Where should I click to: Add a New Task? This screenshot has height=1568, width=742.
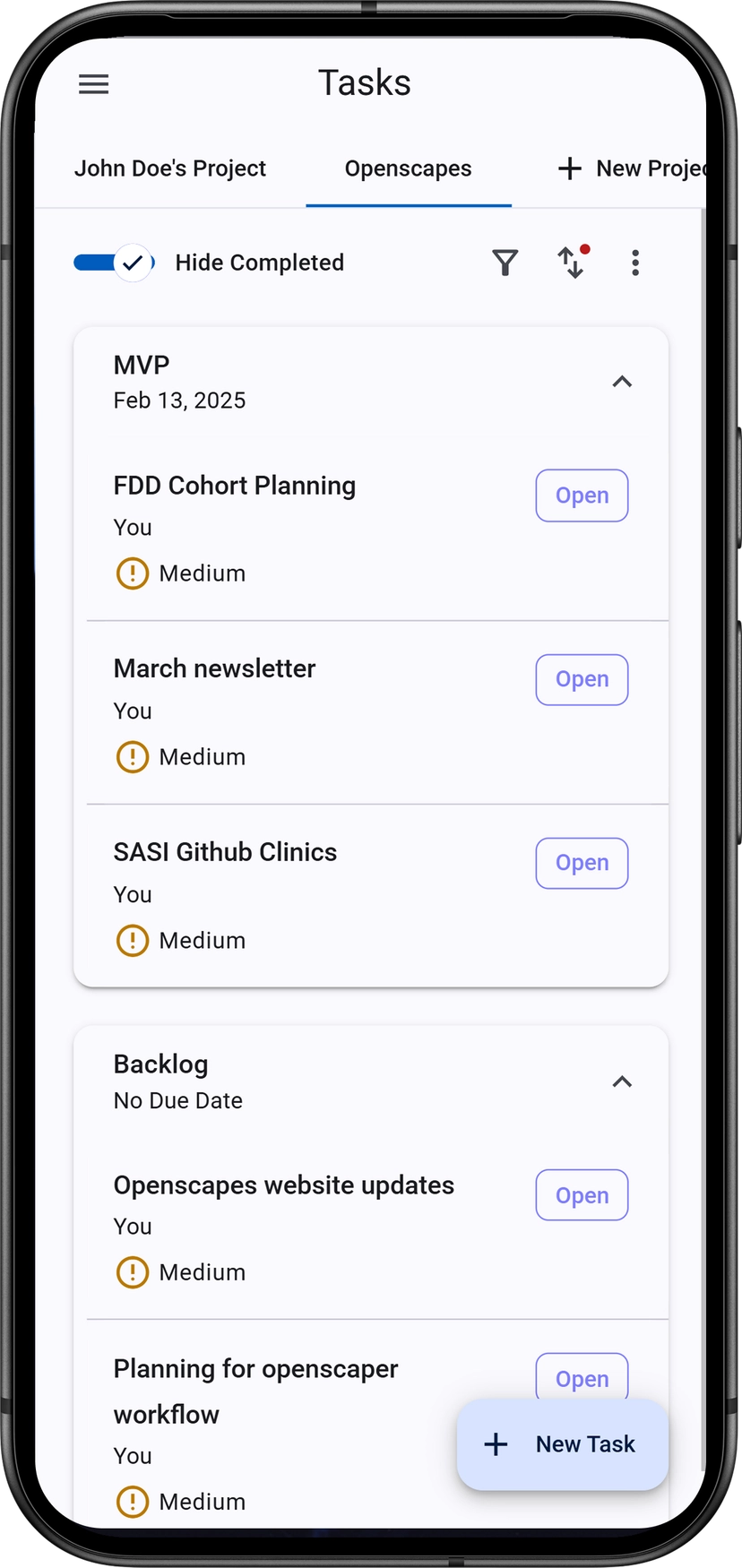tap(563, 1444)
